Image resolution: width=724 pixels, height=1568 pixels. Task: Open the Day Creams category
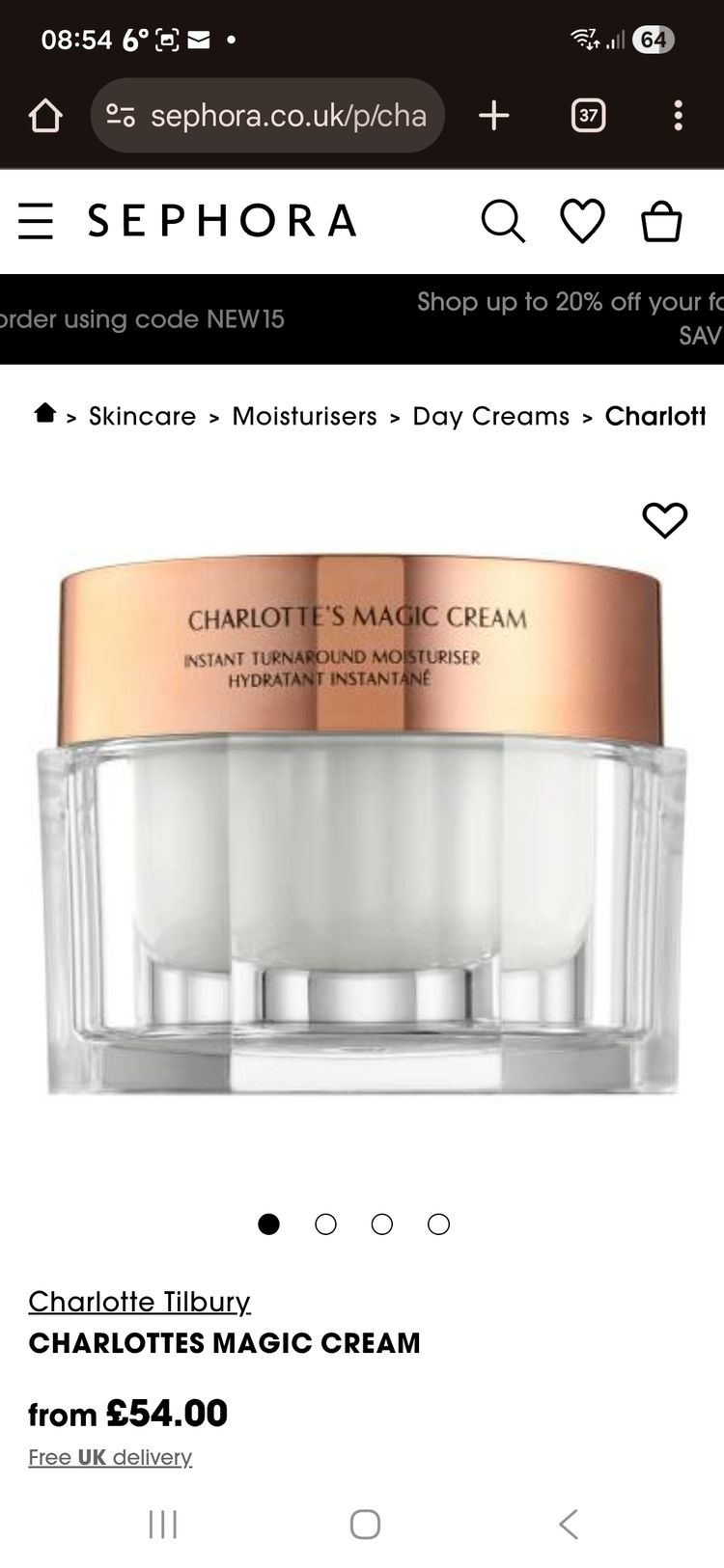coord(490,416)
